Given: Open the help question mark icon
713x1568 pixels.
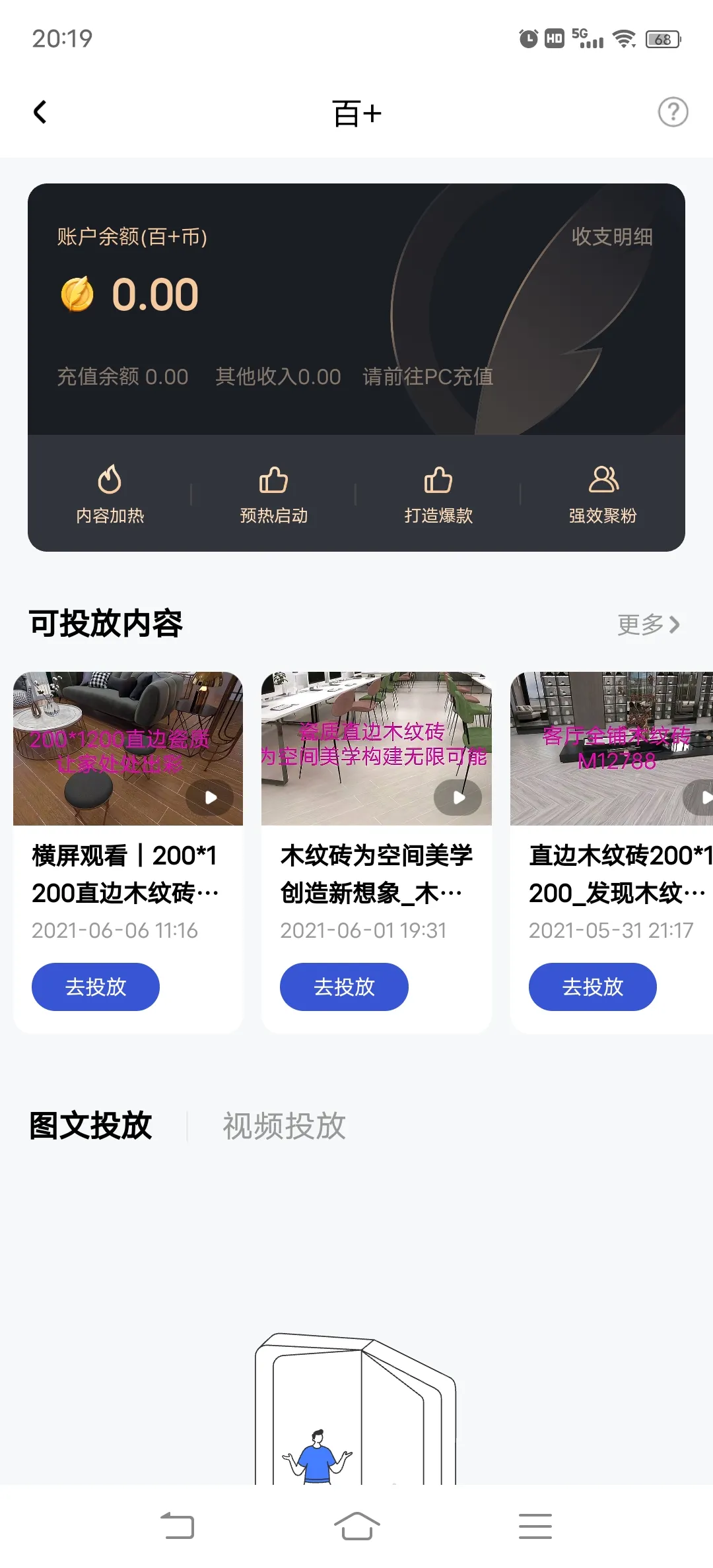Looking at the screenshot, I should coord(673,112).
